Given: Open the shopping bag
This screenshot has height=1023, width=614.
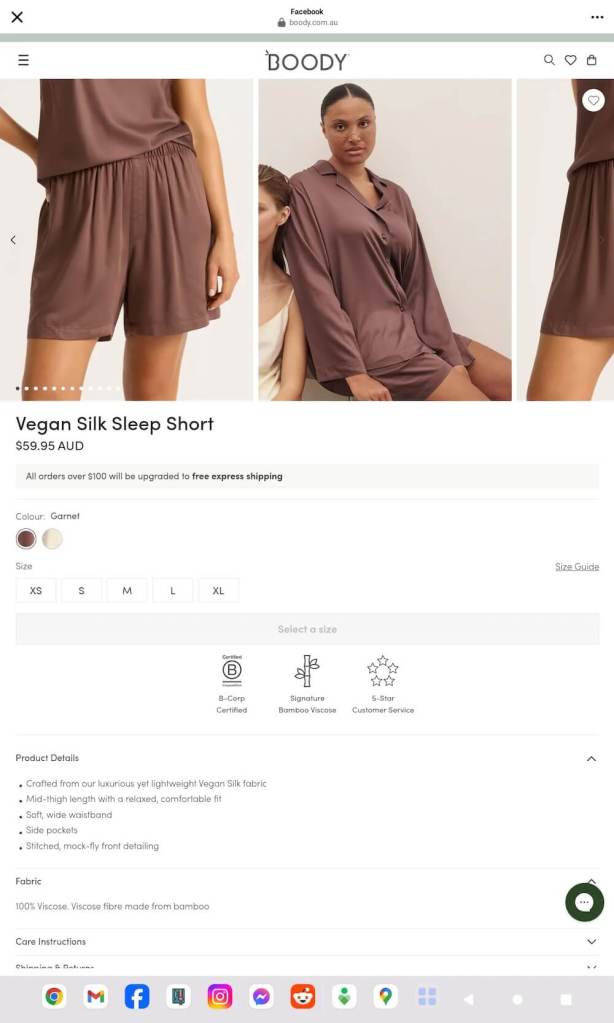Looking at the screenshot, I should 592,60.
